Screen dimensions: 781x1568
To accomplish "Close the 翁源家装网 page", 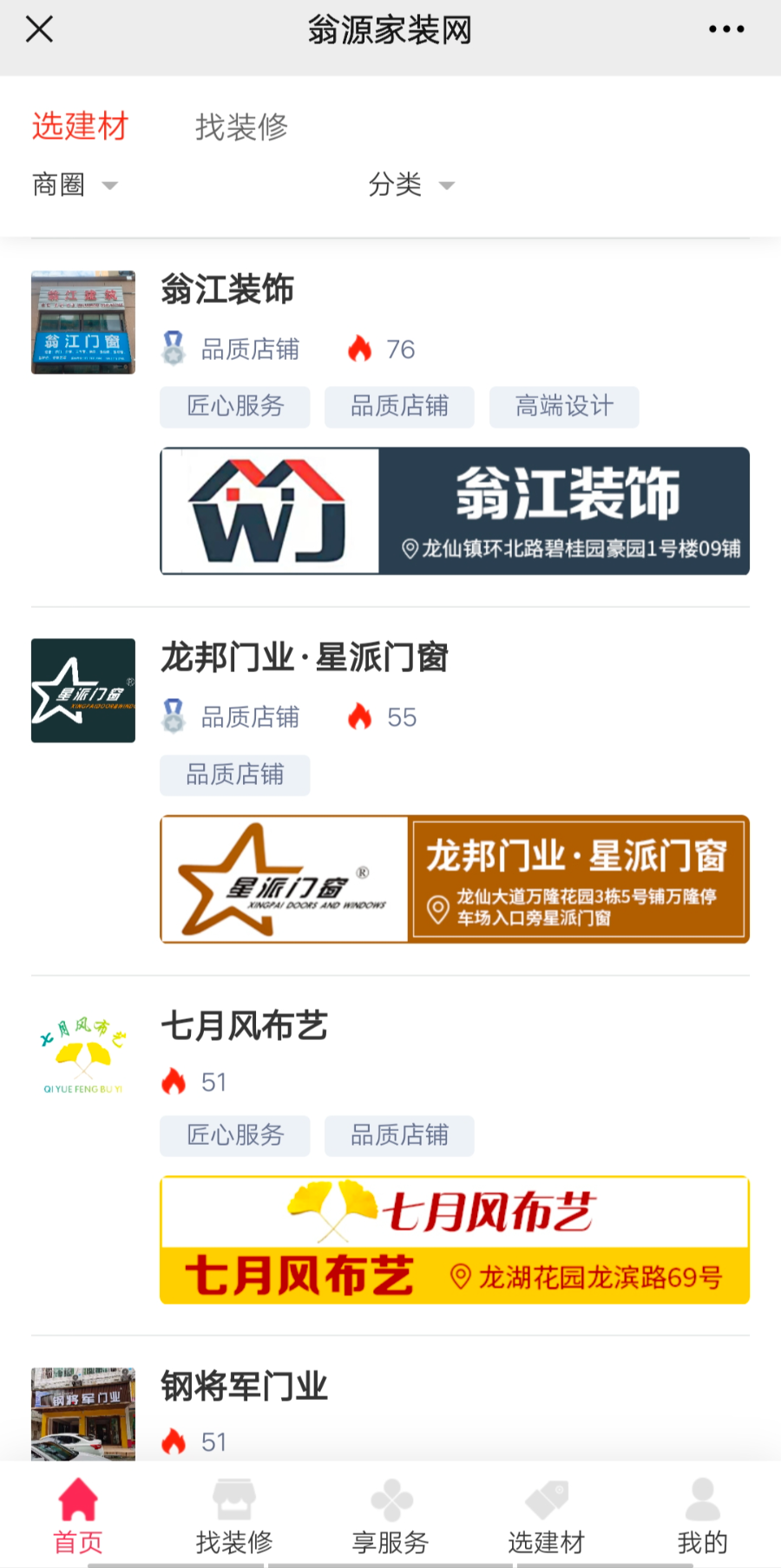I will coord(39,29).
